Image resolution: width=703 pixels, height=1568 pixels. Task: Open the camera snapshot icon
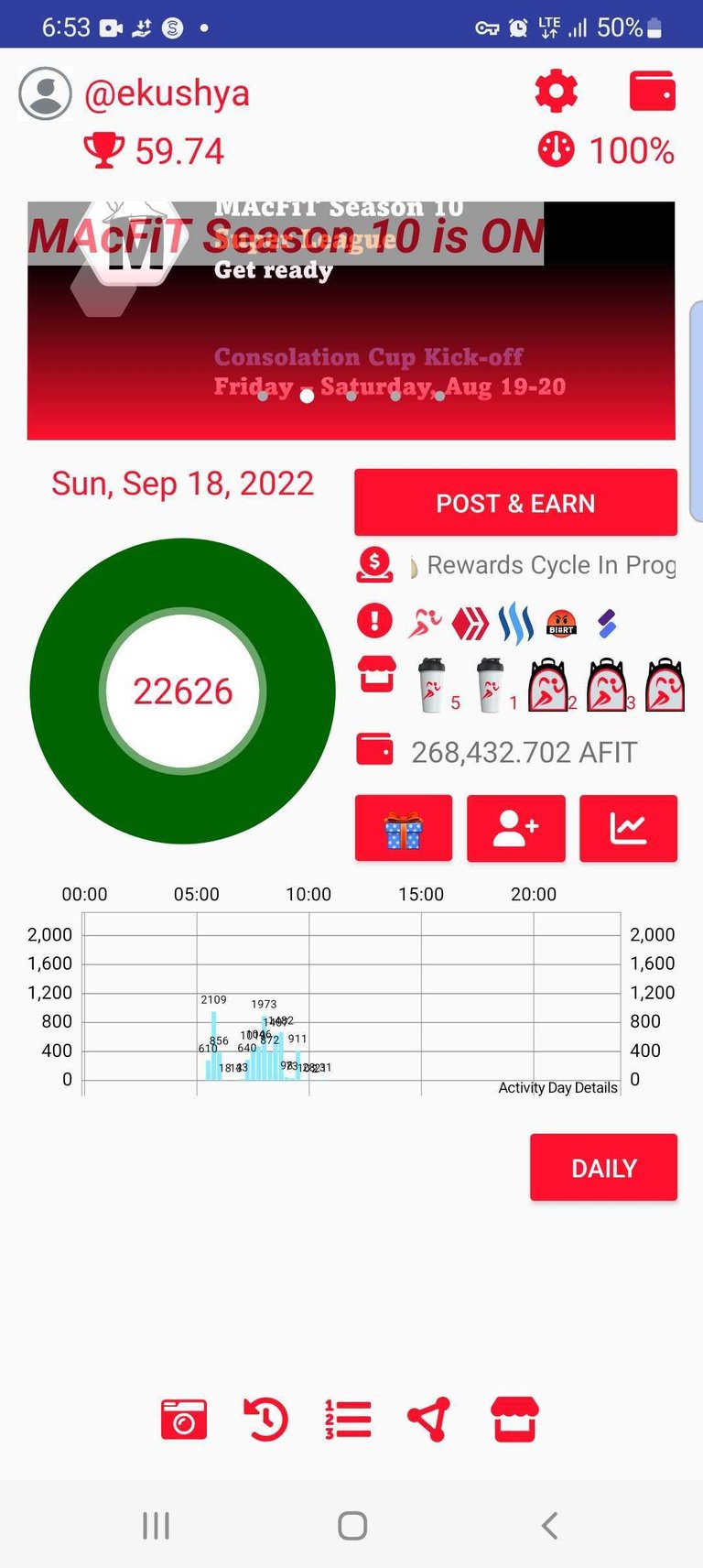click(x=184, y=1420)
